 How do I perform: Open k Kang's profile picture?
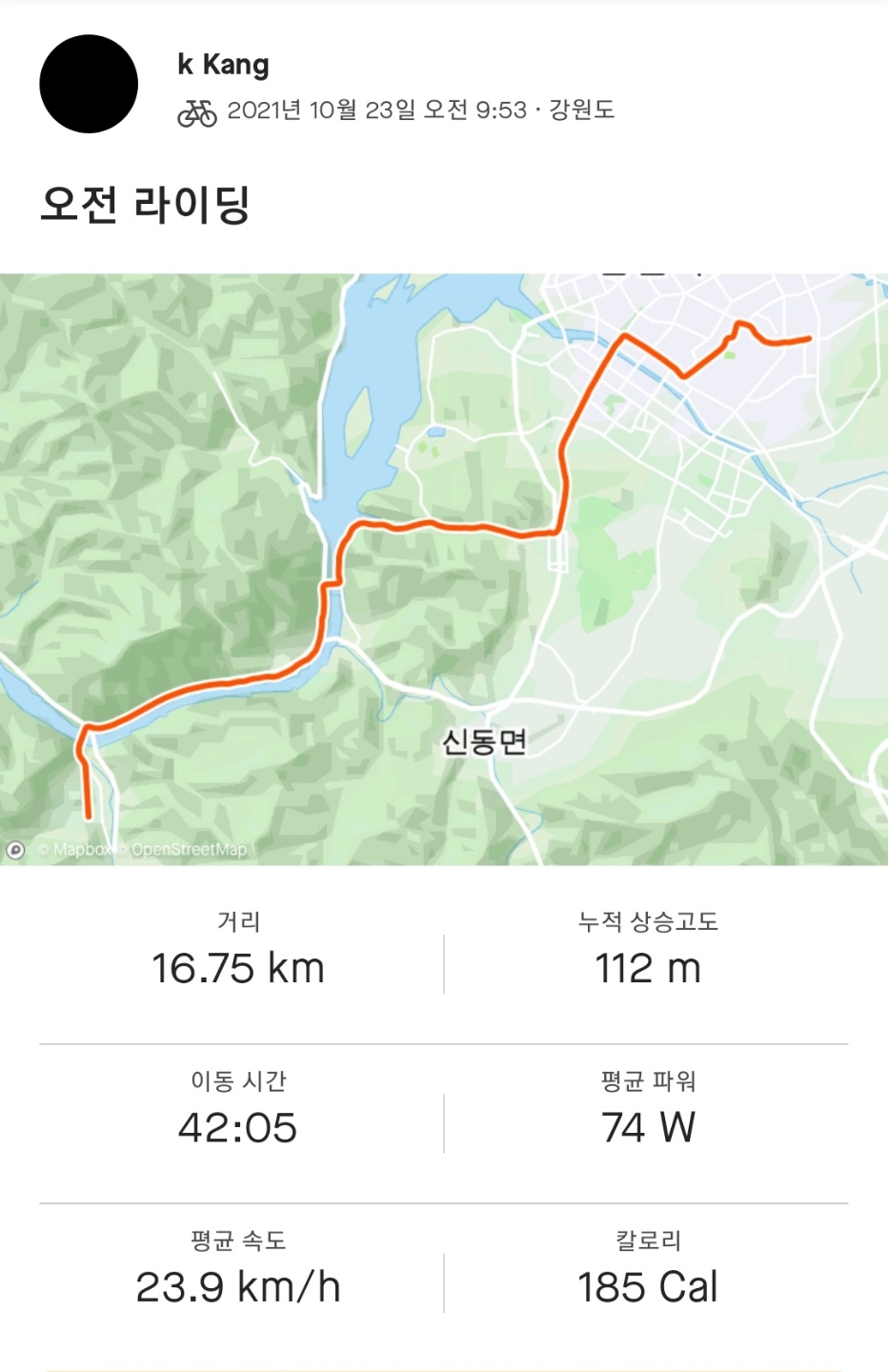point(89,84)
